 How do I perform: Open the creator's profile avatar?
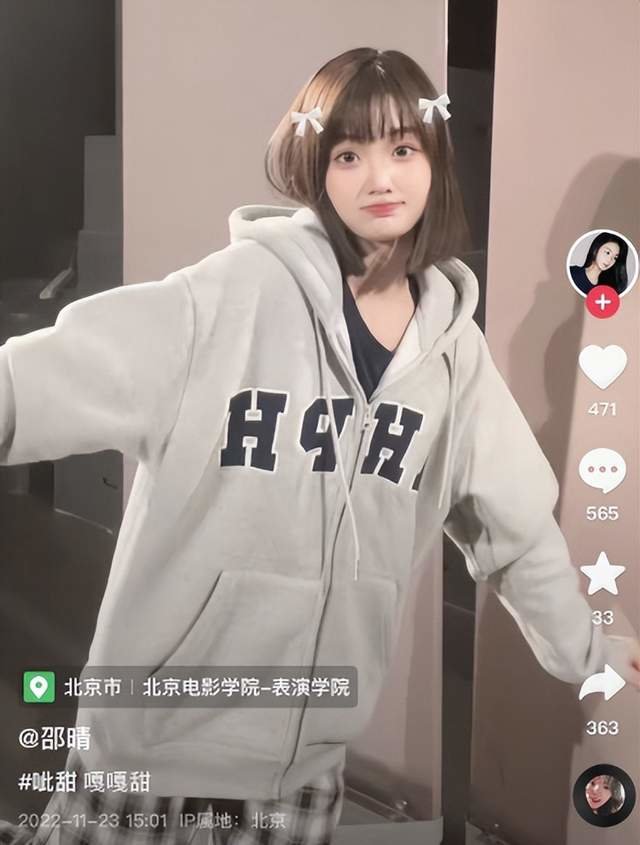point(602,262)
